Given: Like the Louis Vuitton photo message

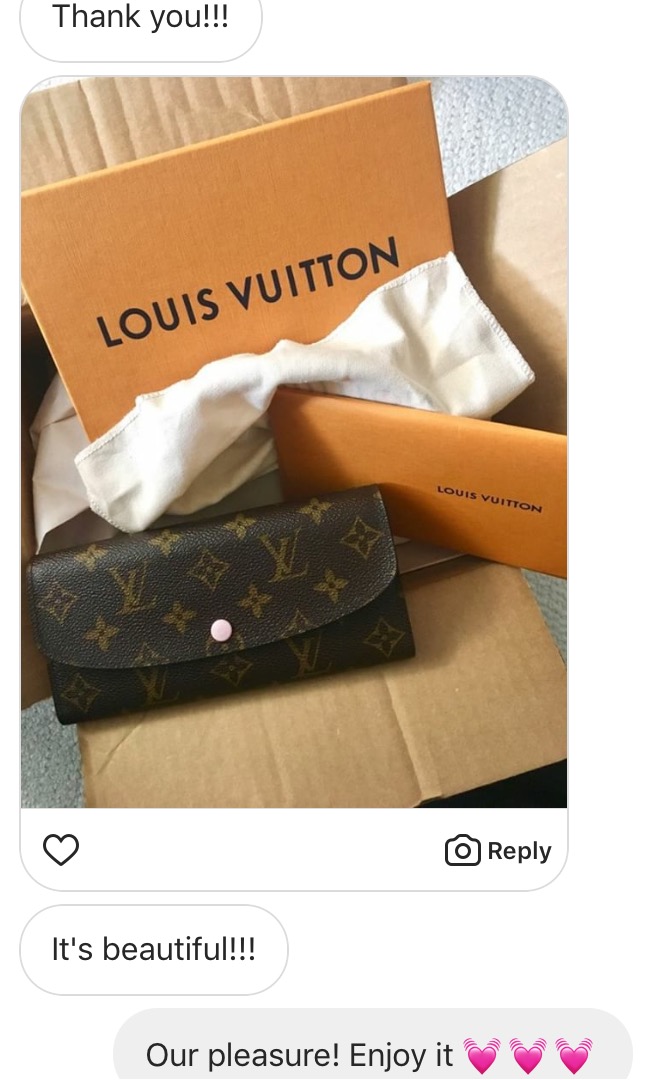Looking at the screenshot, I should [x=61, y=850].
